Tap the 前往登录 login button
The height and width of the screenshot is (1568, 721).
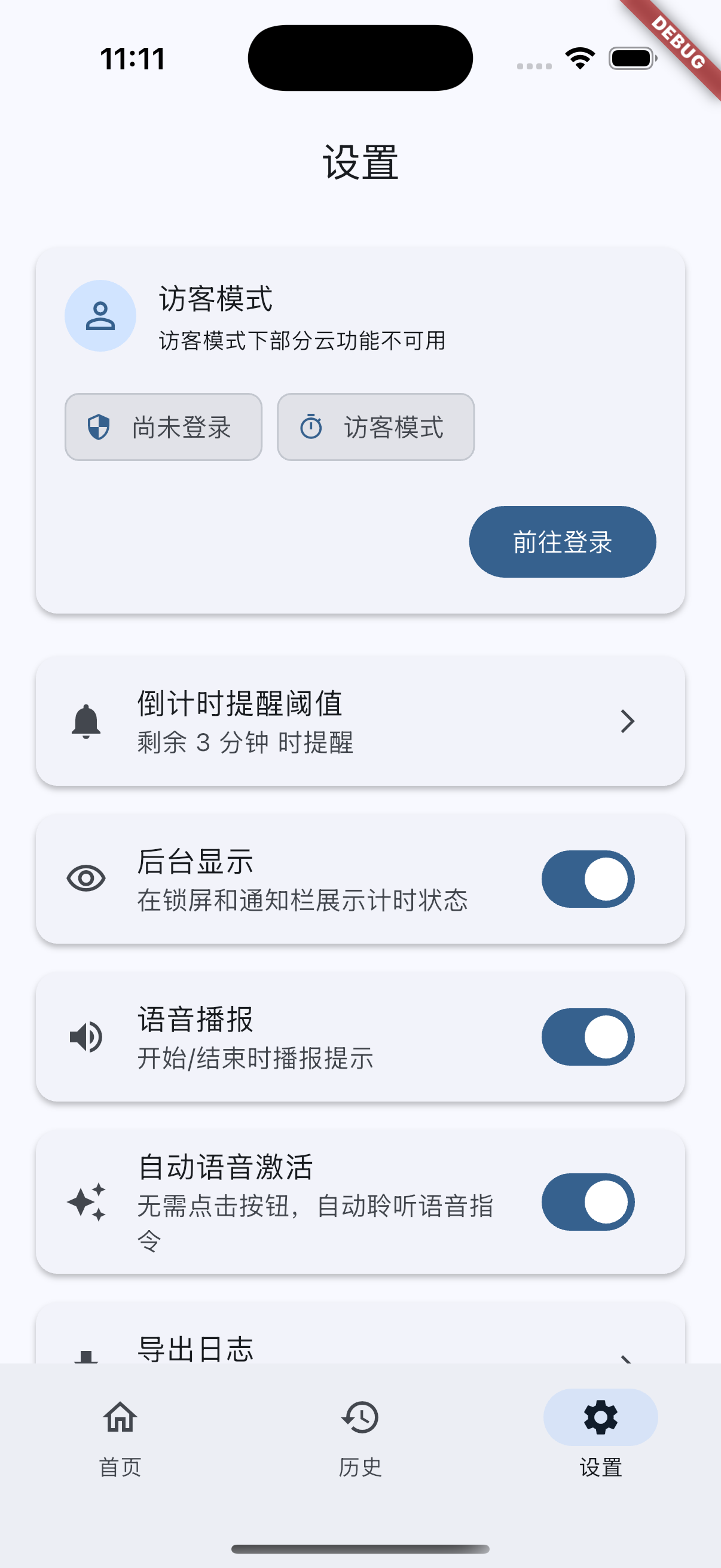pyautogui.click(x=561, y=542)
